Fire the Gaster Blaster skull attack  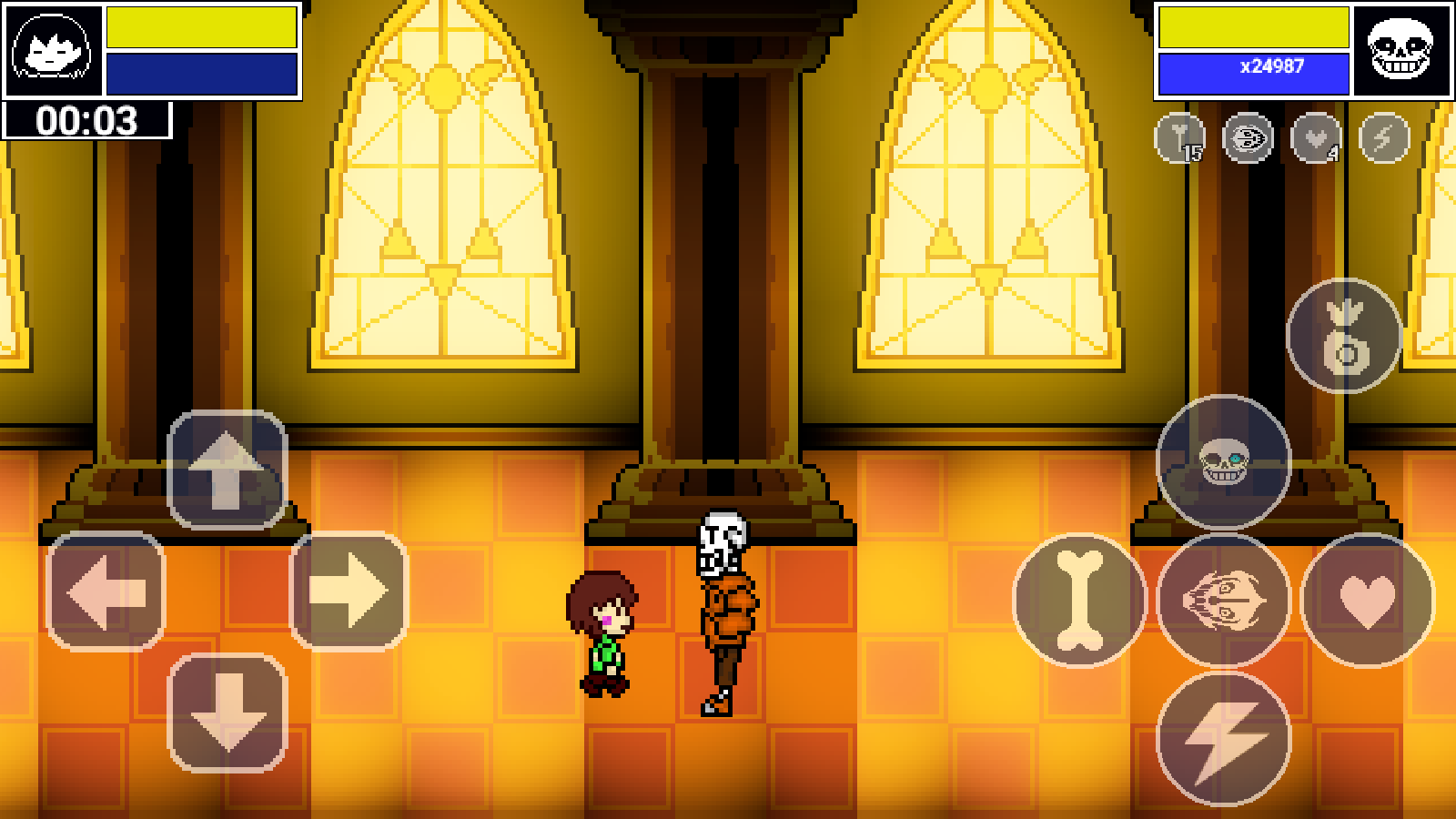(x=1224, y=600)
